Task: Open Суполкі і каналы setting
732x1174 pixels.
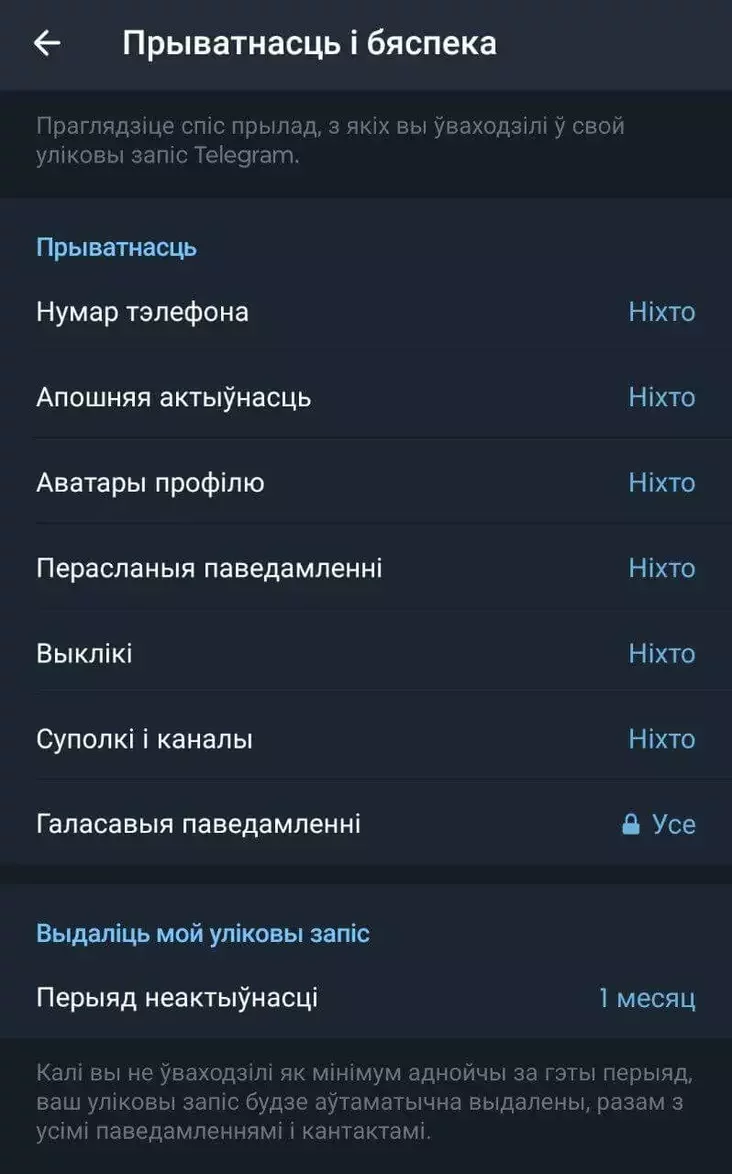Action: coord(366,738)
